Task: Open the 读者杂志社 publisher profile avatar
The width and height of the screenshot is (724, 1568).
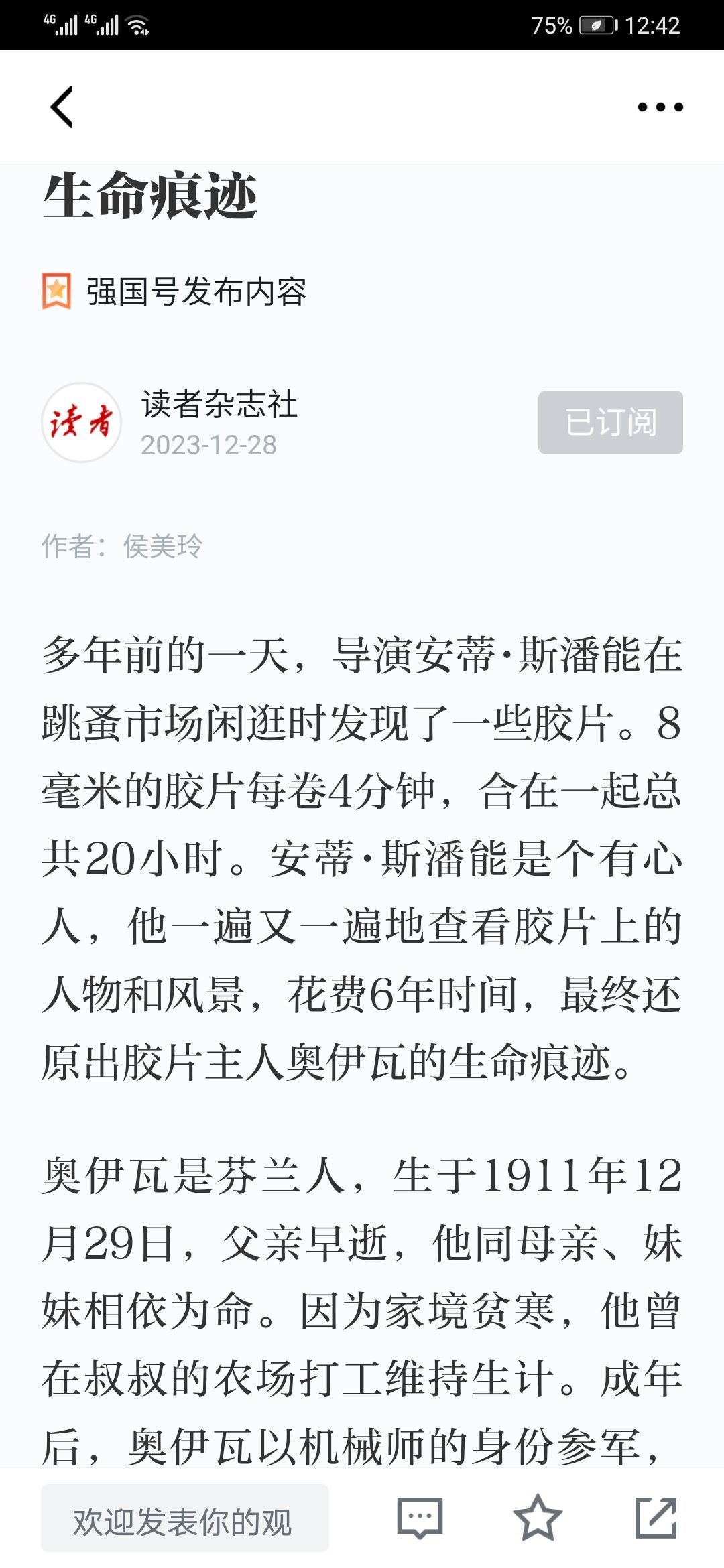Action: pos(82,422)
